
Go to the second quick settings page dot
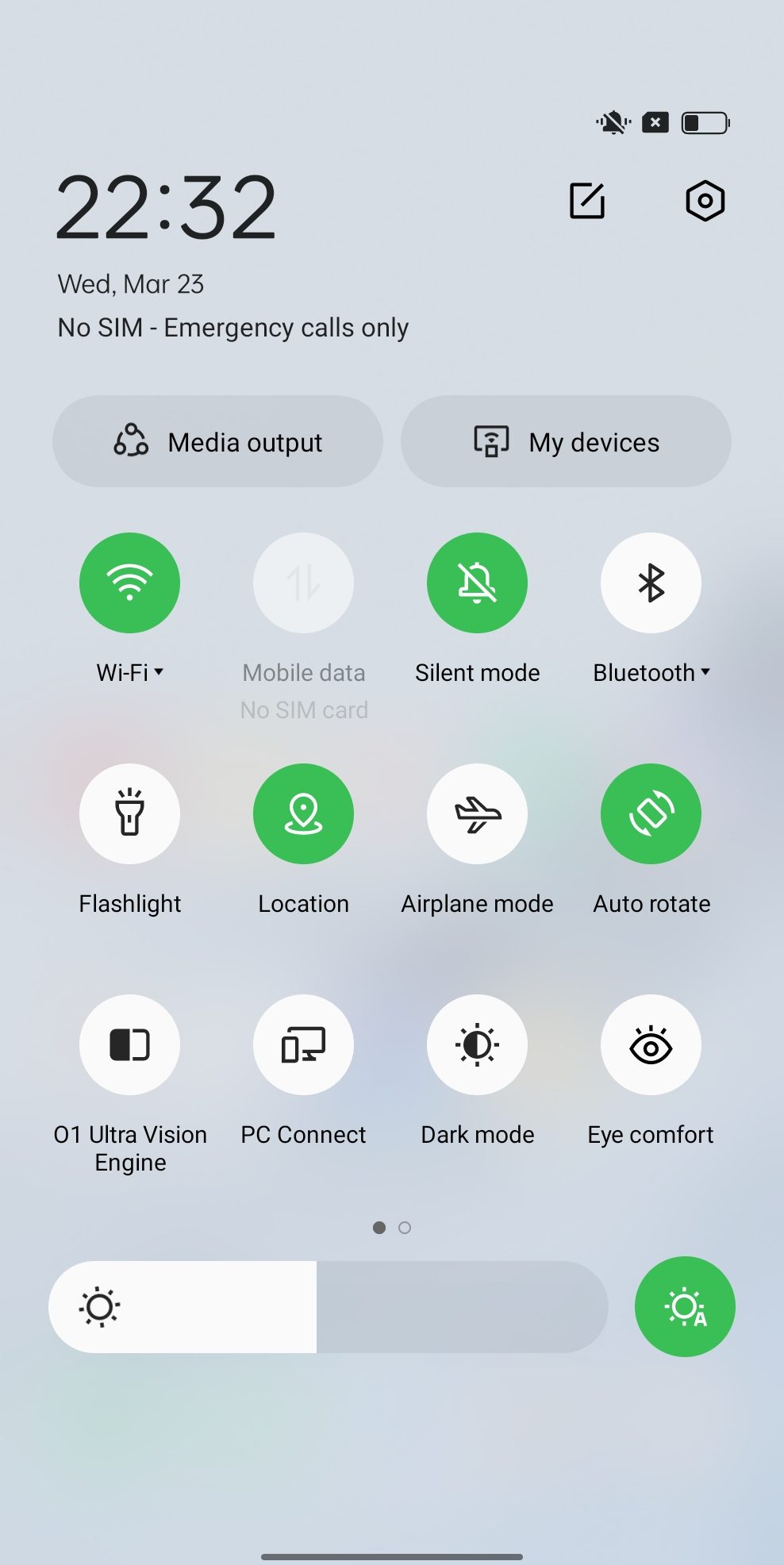point(405,1228)
